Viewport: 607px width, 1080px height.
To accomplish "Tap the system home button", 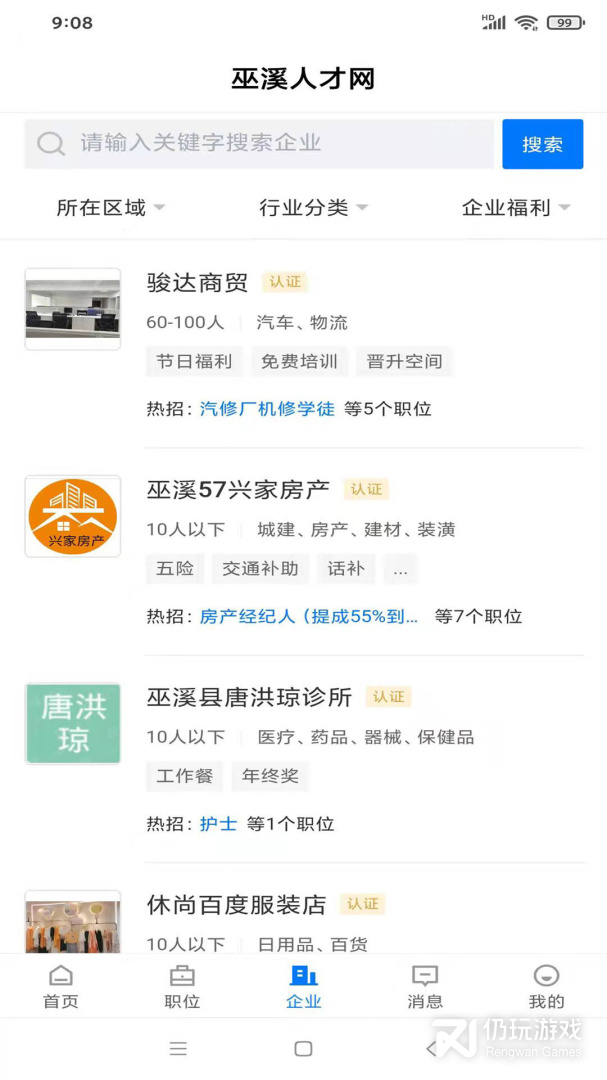I will tap(303, 1048).
